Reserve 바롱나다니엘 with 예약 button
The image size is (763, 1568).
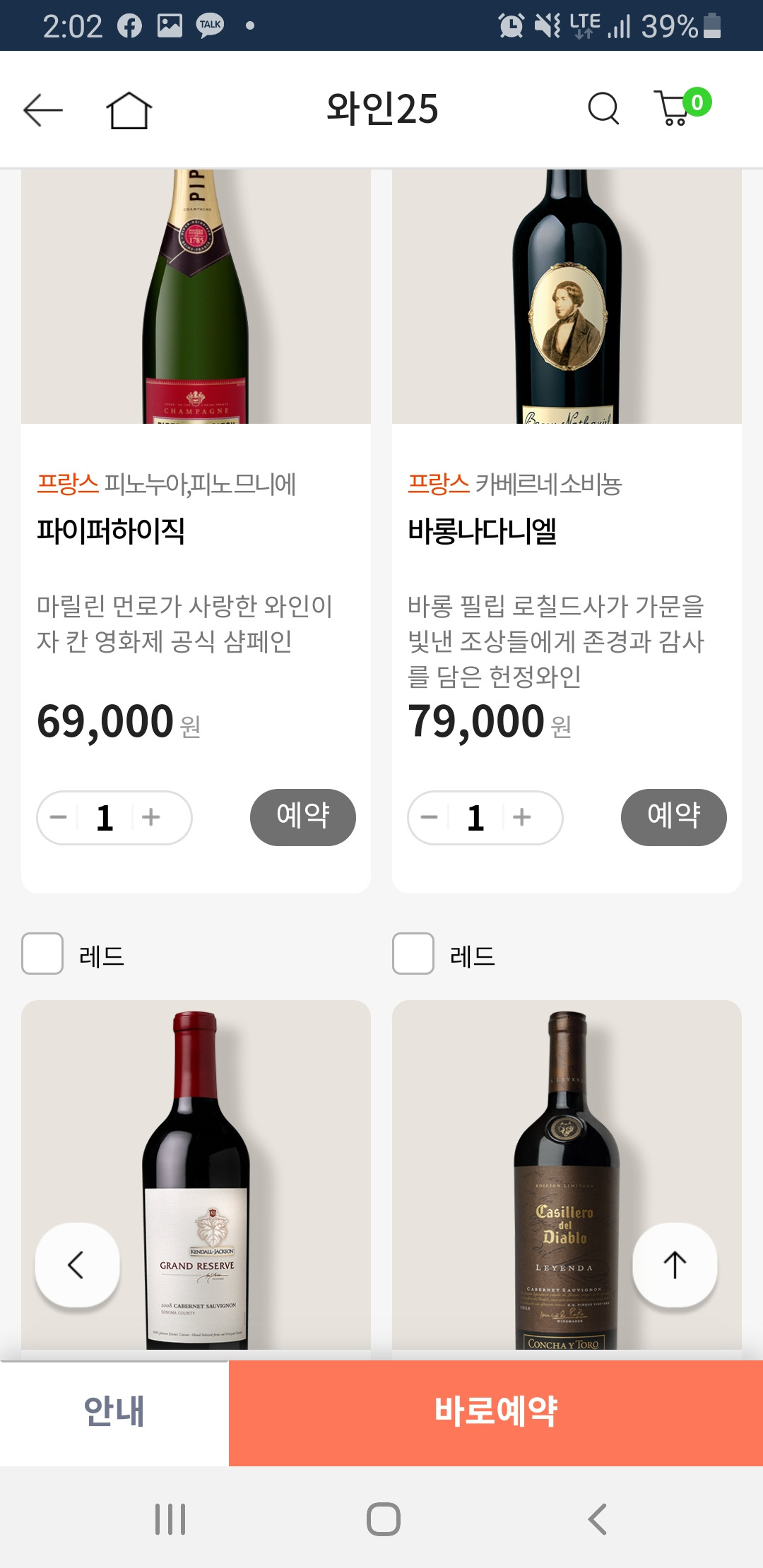(x=673, y=816)
